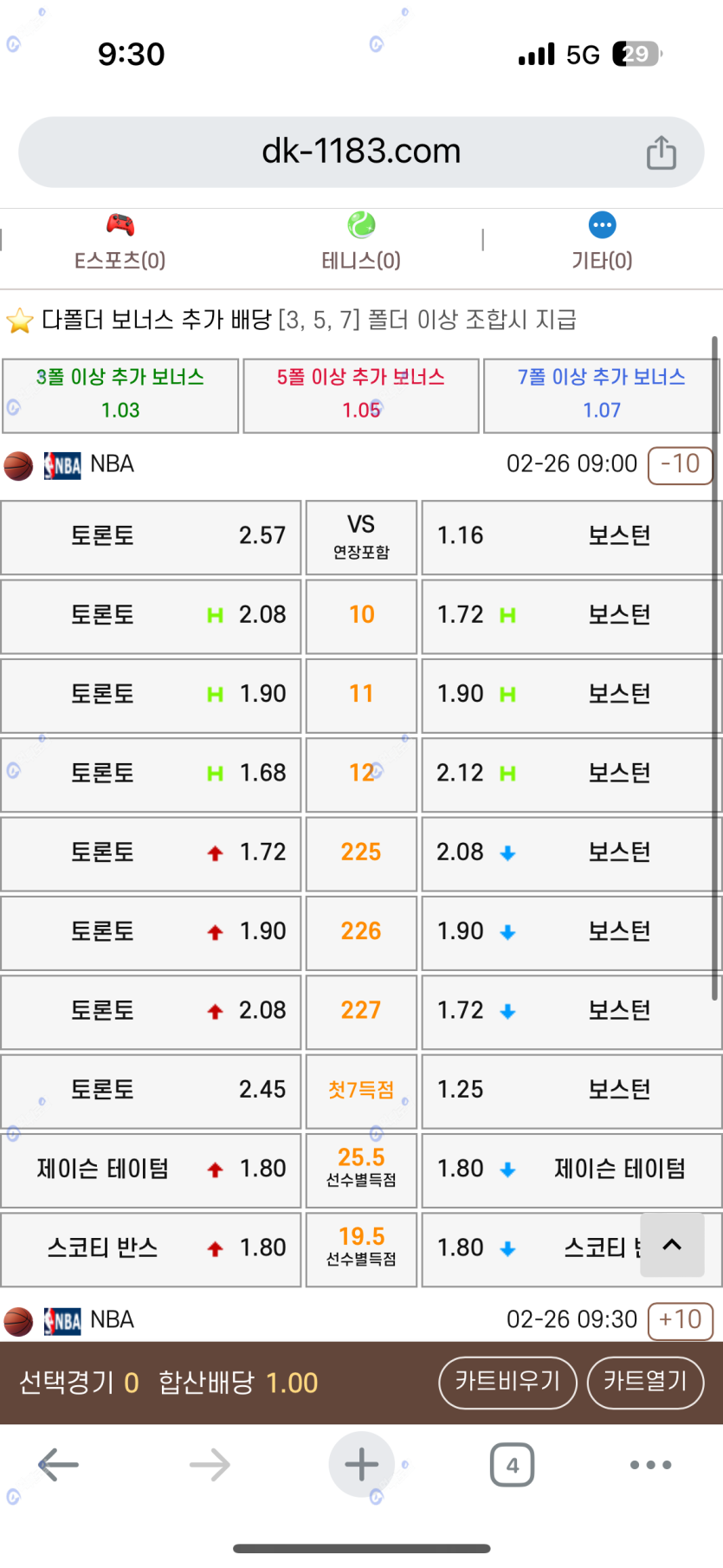Bet 스코티 반스 over 19.5 points
Image resolution: width=723 pixels, height=1568 pixels.
pos(152,1249)
